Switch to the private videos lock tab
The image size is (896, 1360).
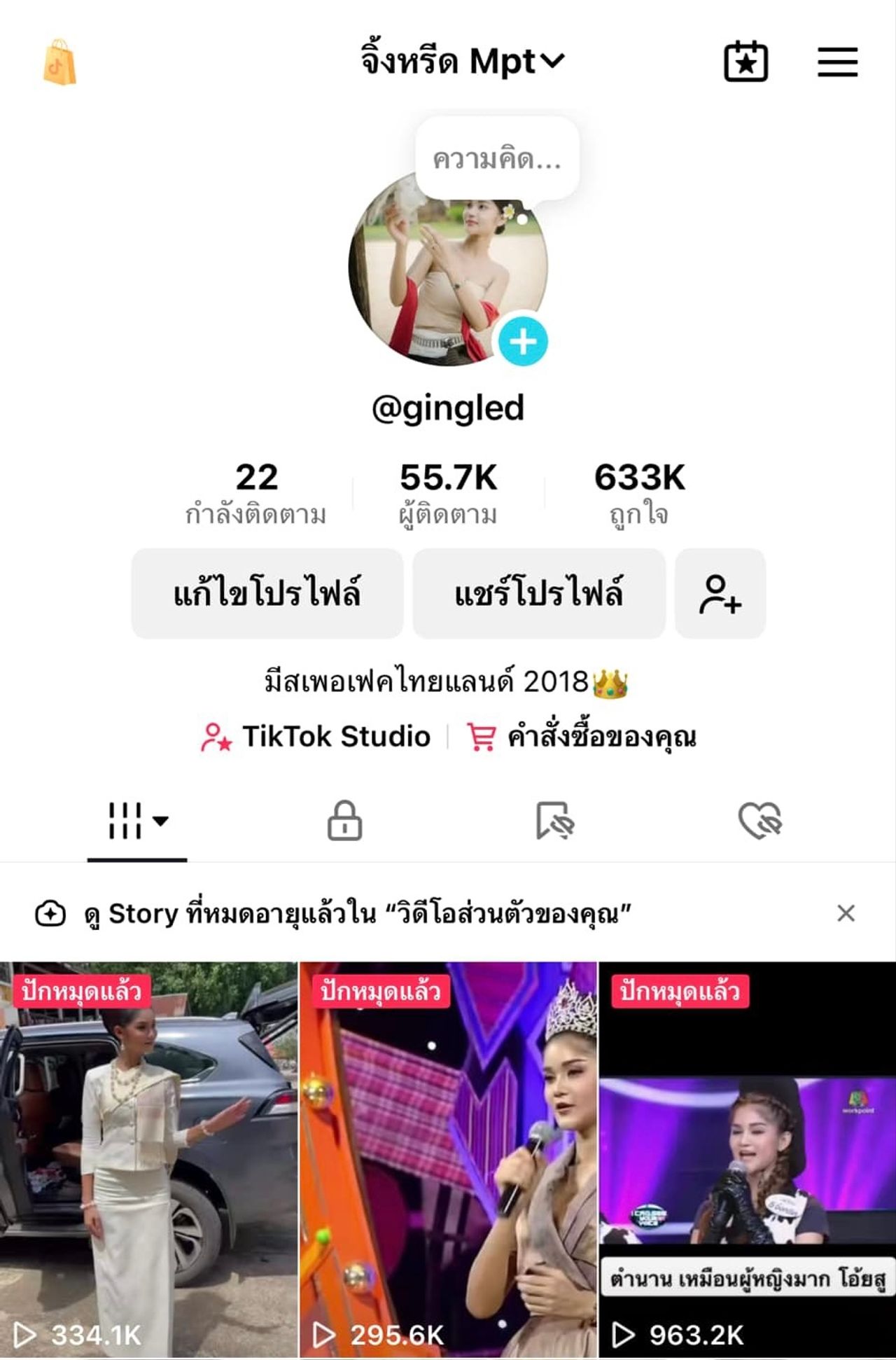click(344, 821)
